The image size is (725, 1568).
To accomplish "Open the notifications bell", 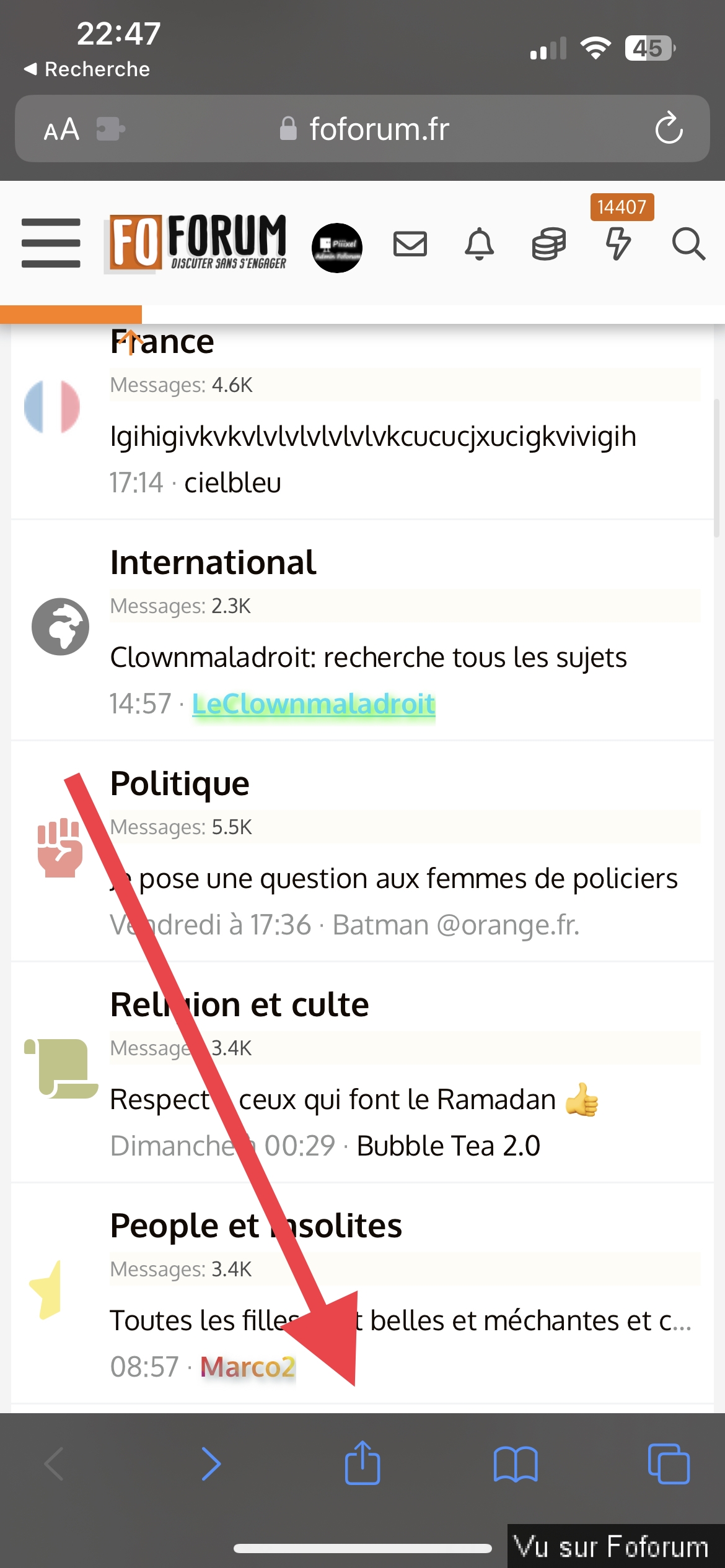I will click(x=479, y=244).
